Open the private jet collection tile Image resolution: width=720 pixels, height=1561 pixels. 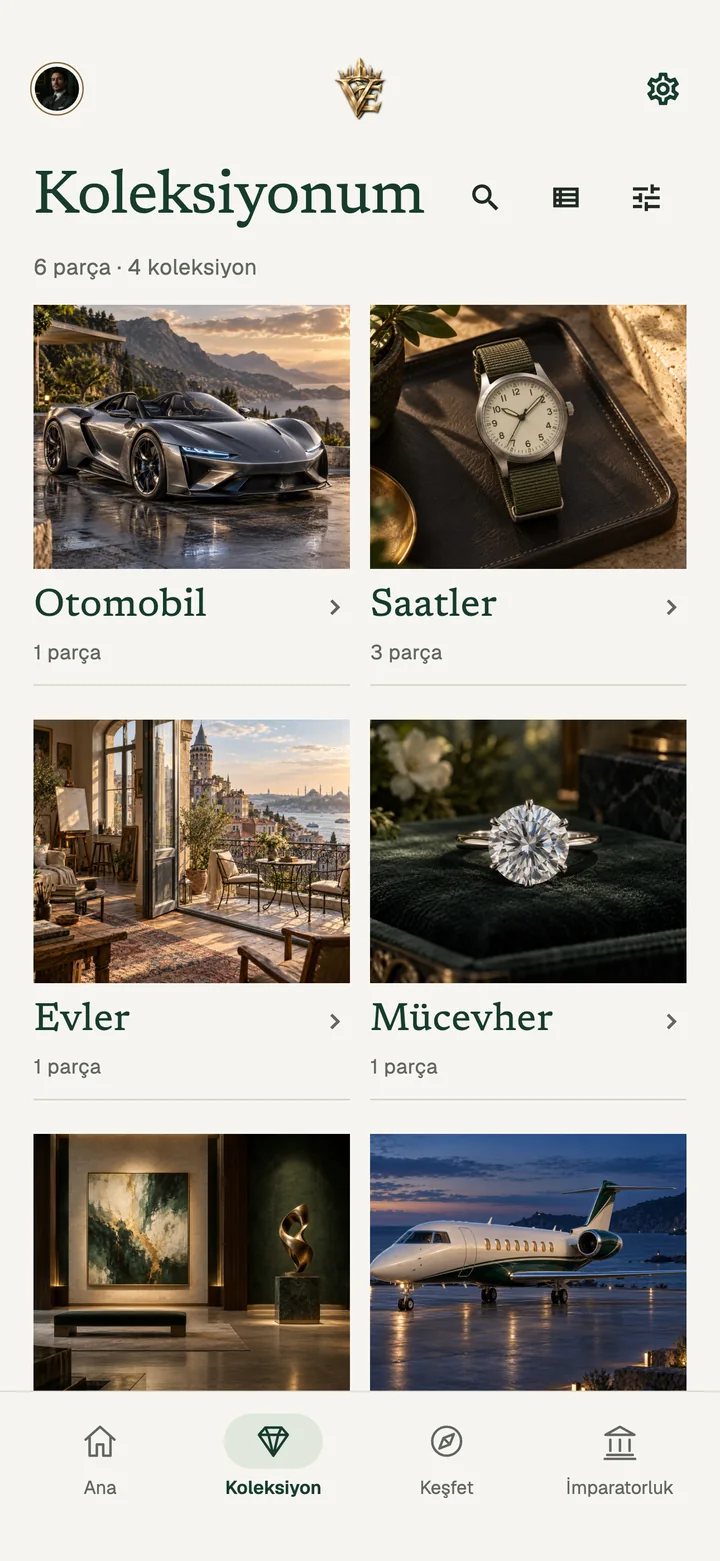point(528,1262)
